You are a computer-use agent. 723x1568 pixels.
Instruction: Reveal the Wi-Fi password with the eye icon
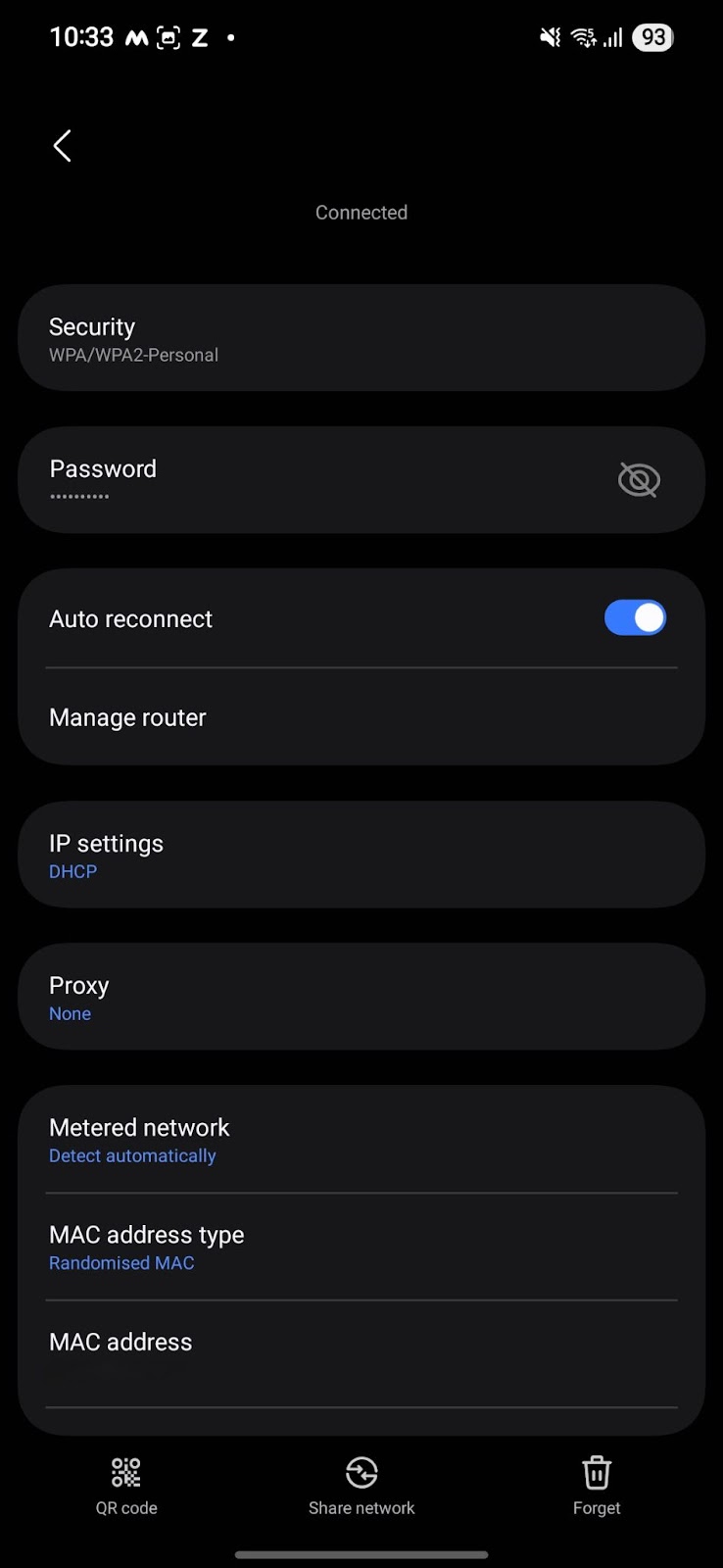pos(639,480)
